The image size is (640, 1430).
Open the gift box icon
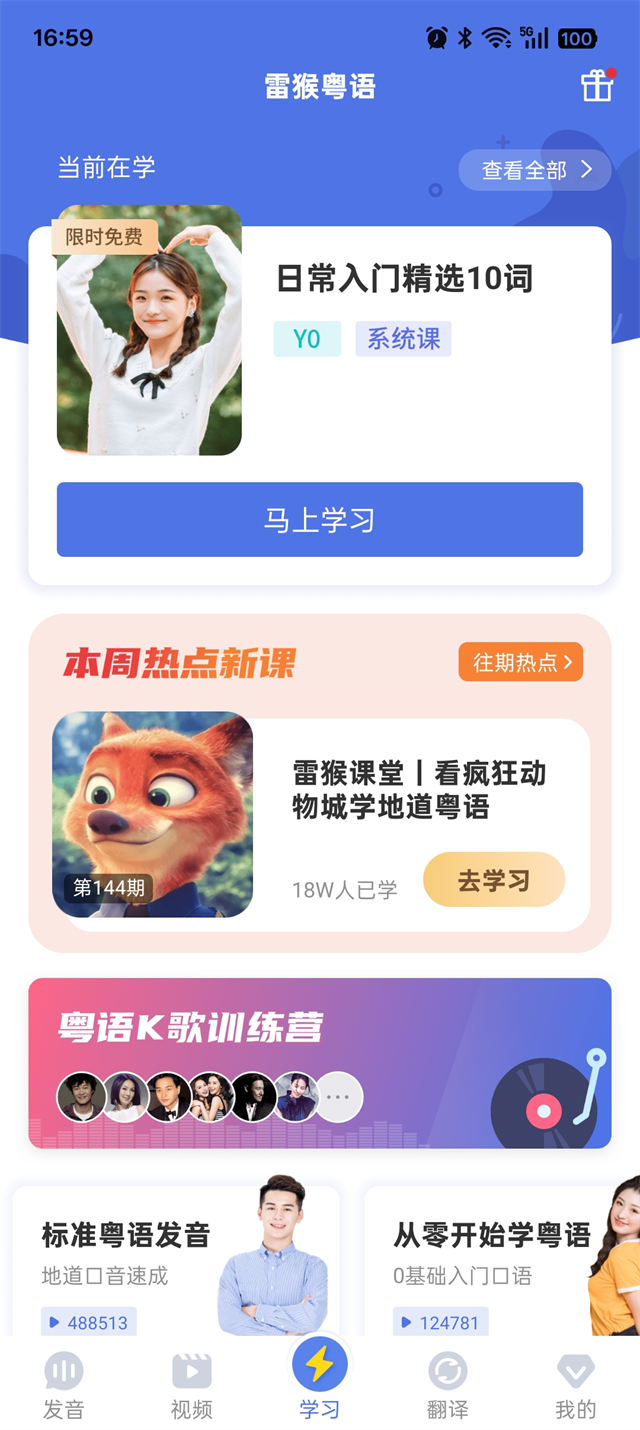[x=597, y=86]
